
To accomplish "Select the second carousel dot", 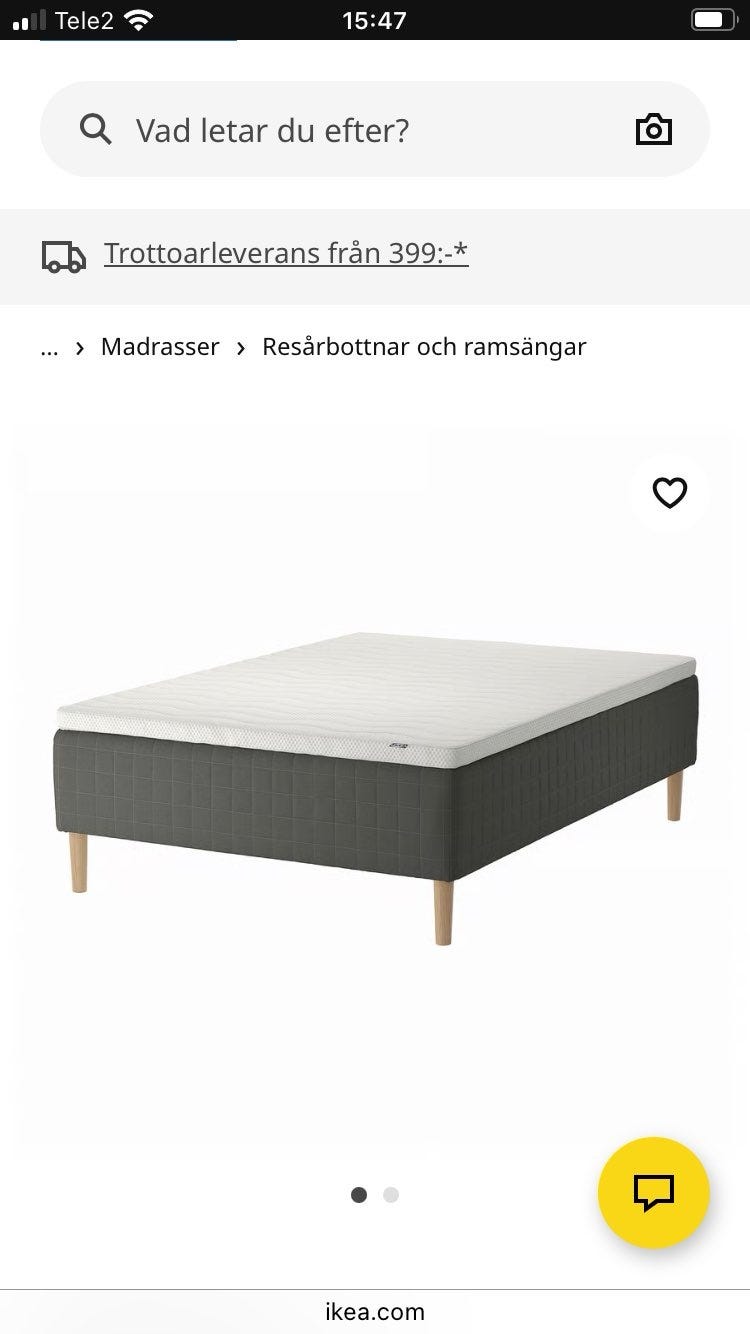I will [391, 1194].
